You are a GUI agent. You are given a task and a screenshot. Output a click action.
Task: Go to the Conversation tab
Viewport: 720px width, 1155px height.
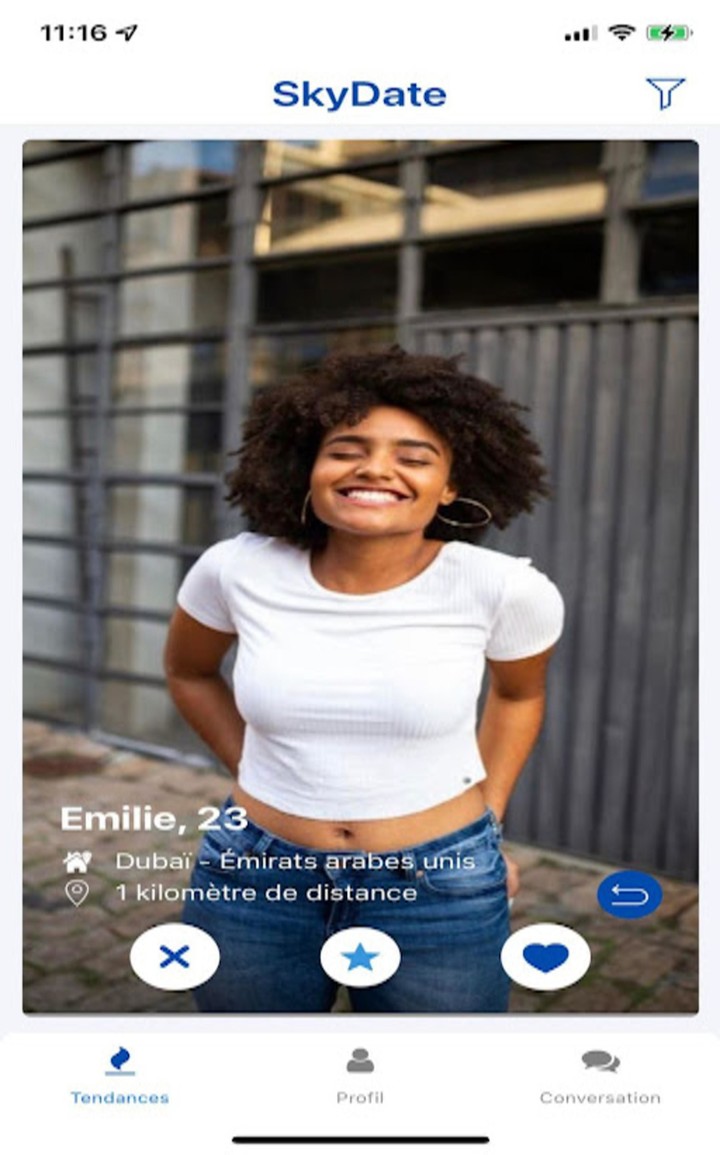[x=600, y=1076]
